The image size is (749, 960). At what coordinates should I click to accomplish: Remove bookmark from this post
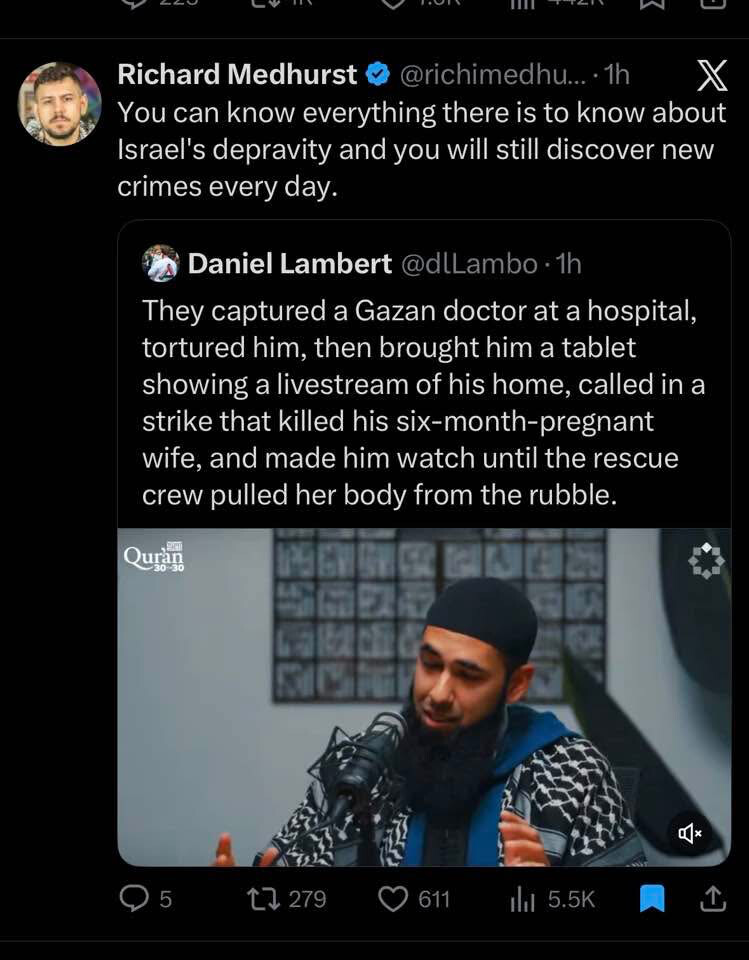(651, 899)
